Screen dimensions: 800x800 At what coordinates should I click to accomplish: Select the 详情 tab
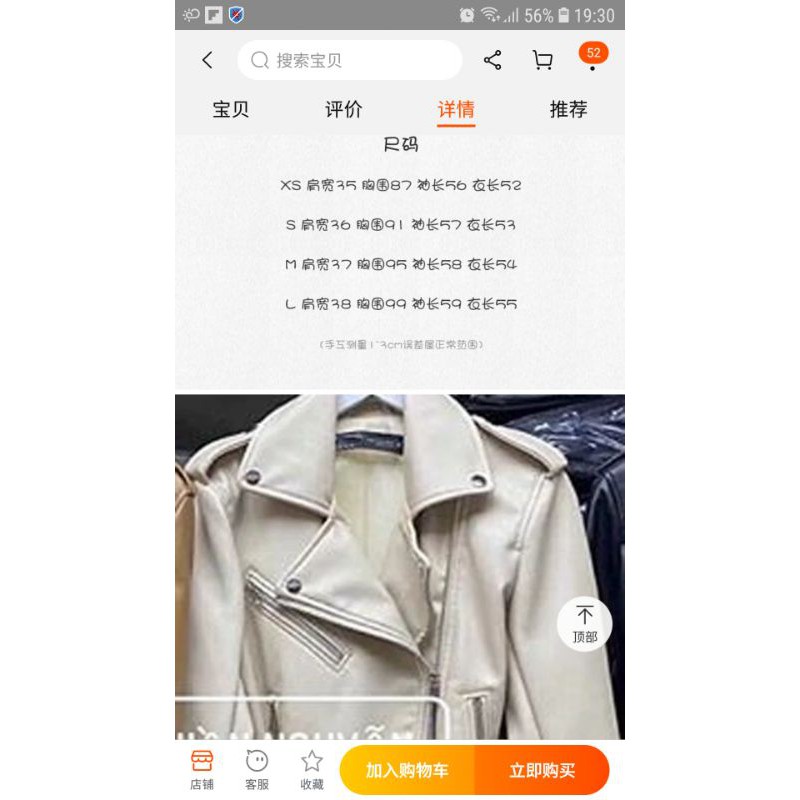tap(456, 110)
